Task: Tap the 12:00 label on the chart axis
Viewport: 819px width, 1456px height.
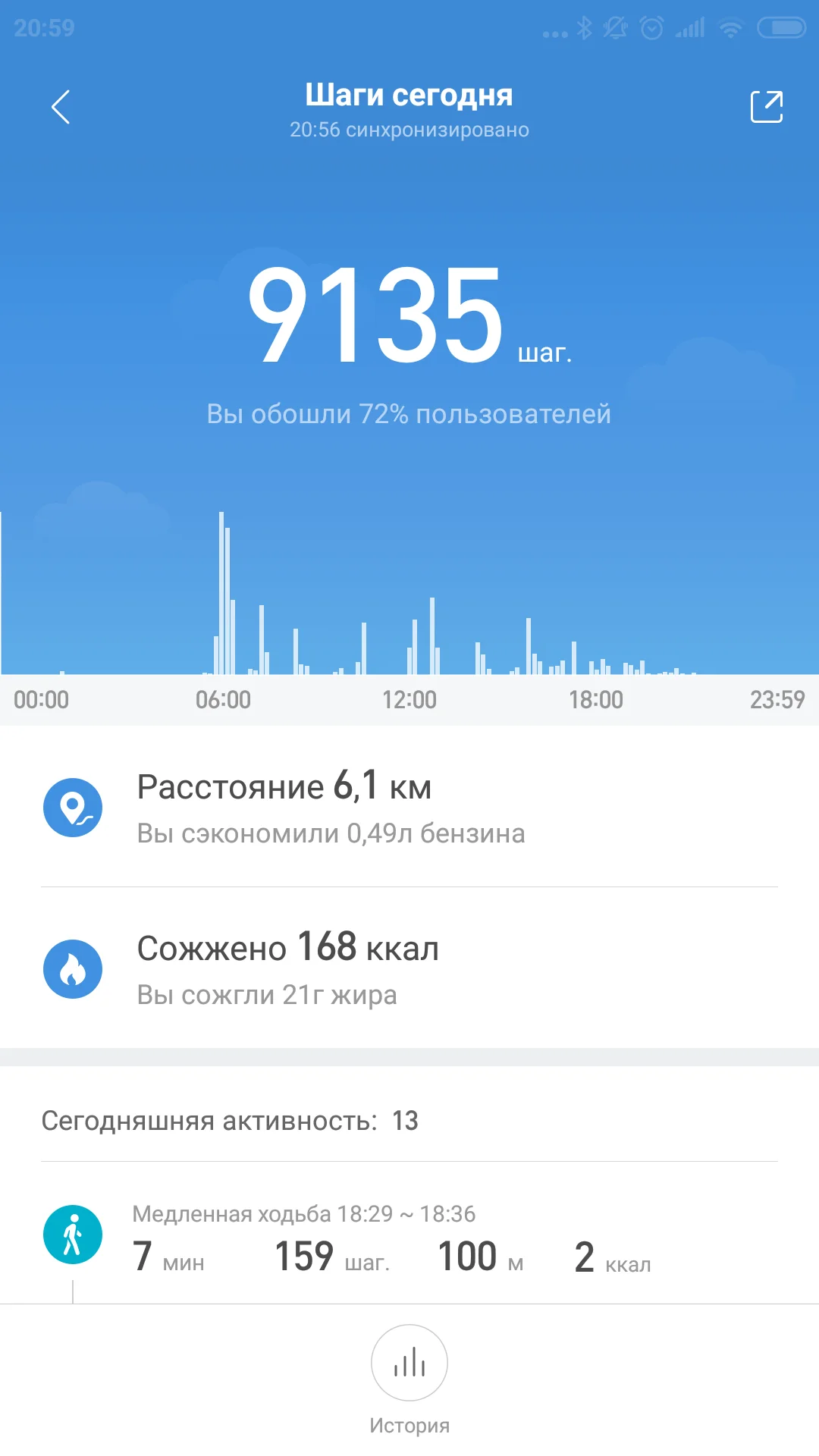Action: tap(412, 699)
